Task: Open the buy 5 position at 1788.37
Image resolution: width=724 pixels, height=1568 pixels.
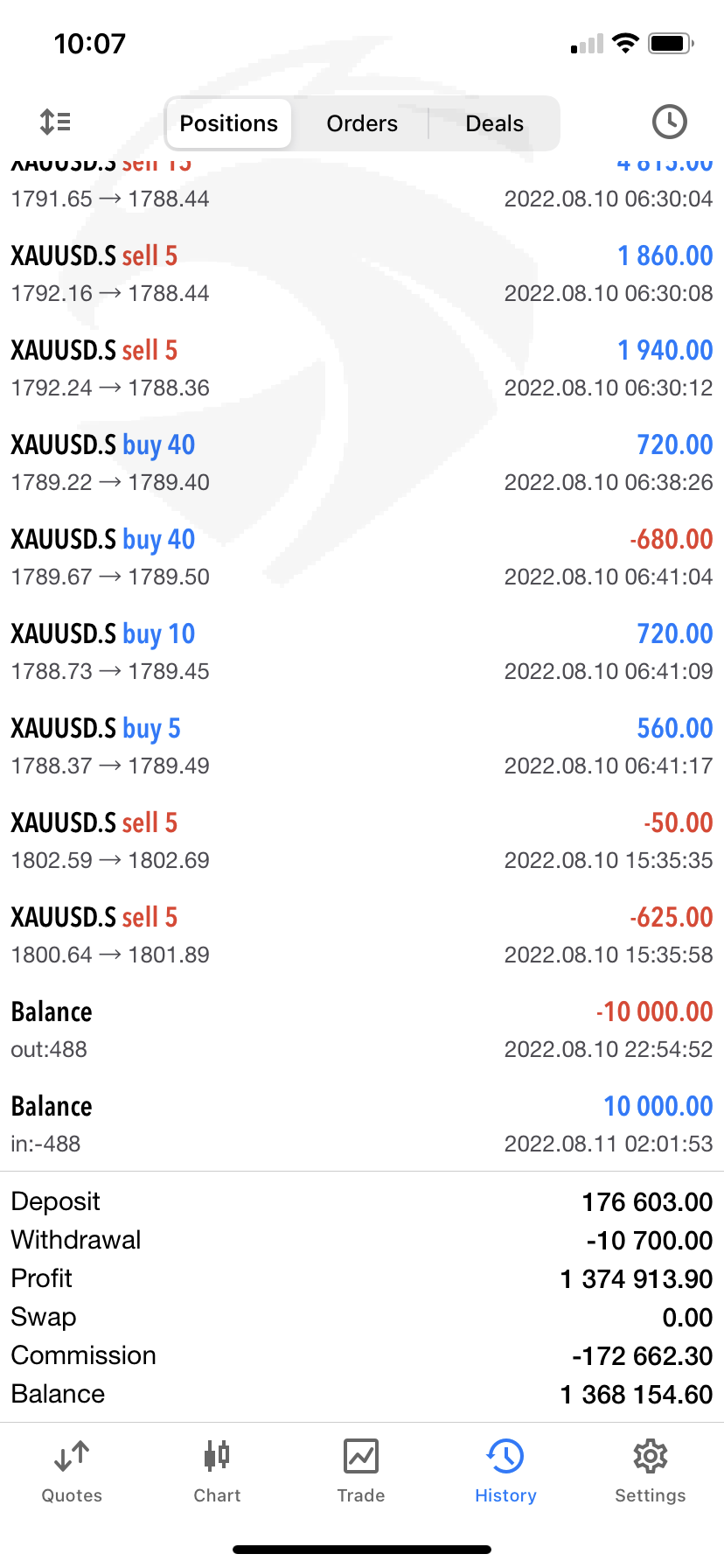Action: coord(362,746)
